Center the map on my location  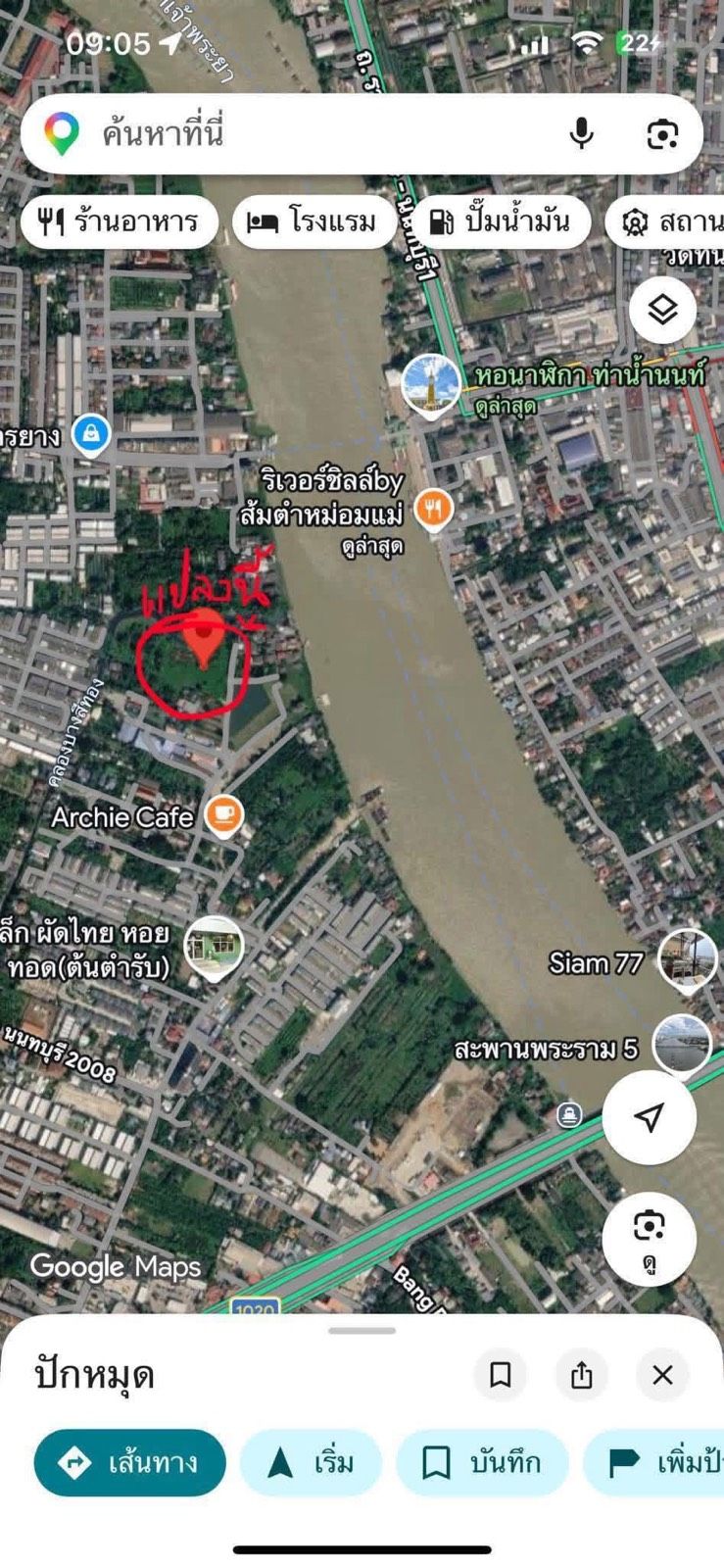click(649, 1117)
